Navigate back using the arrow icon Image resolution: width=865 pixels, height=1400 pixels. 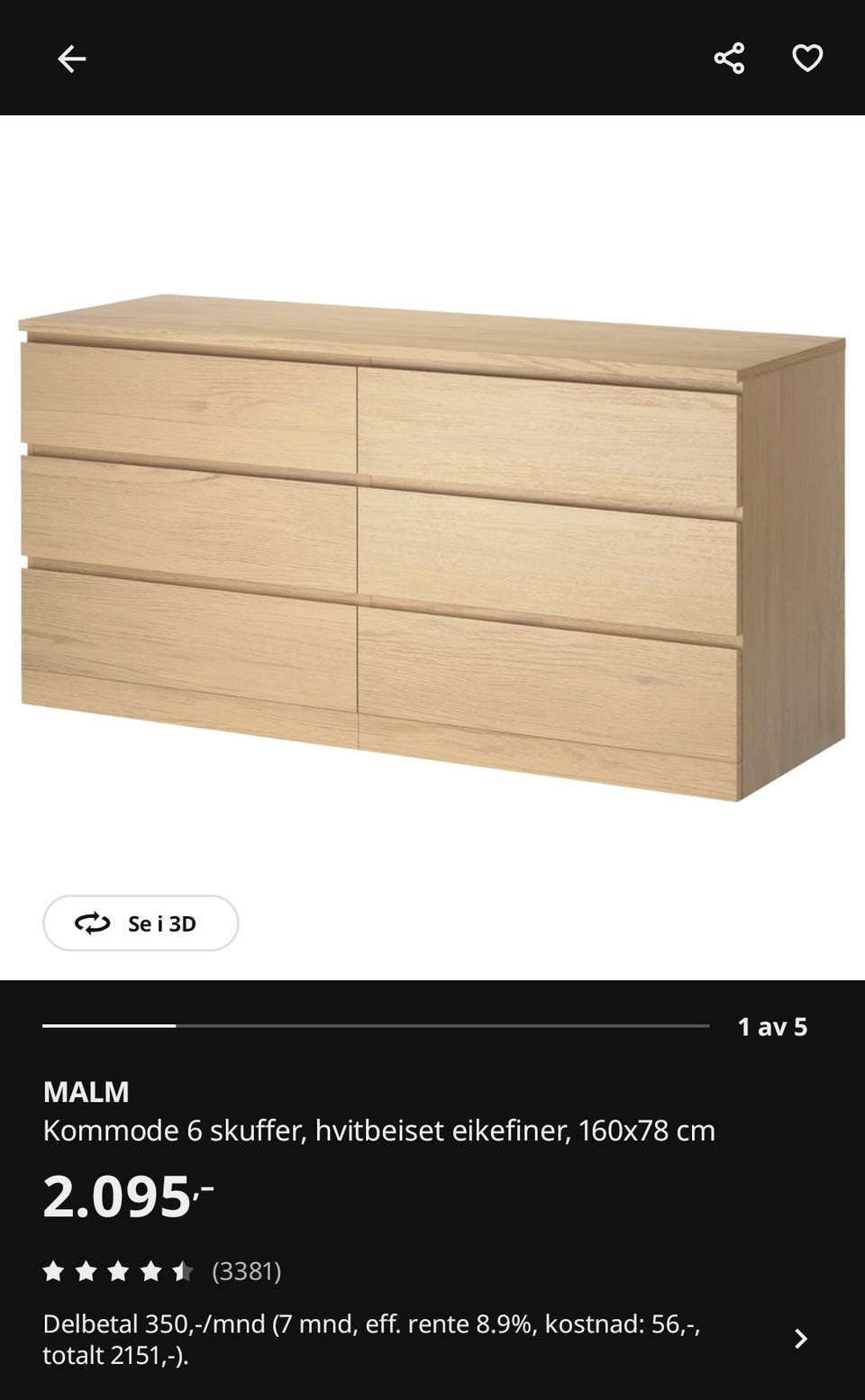pos(72,59)
